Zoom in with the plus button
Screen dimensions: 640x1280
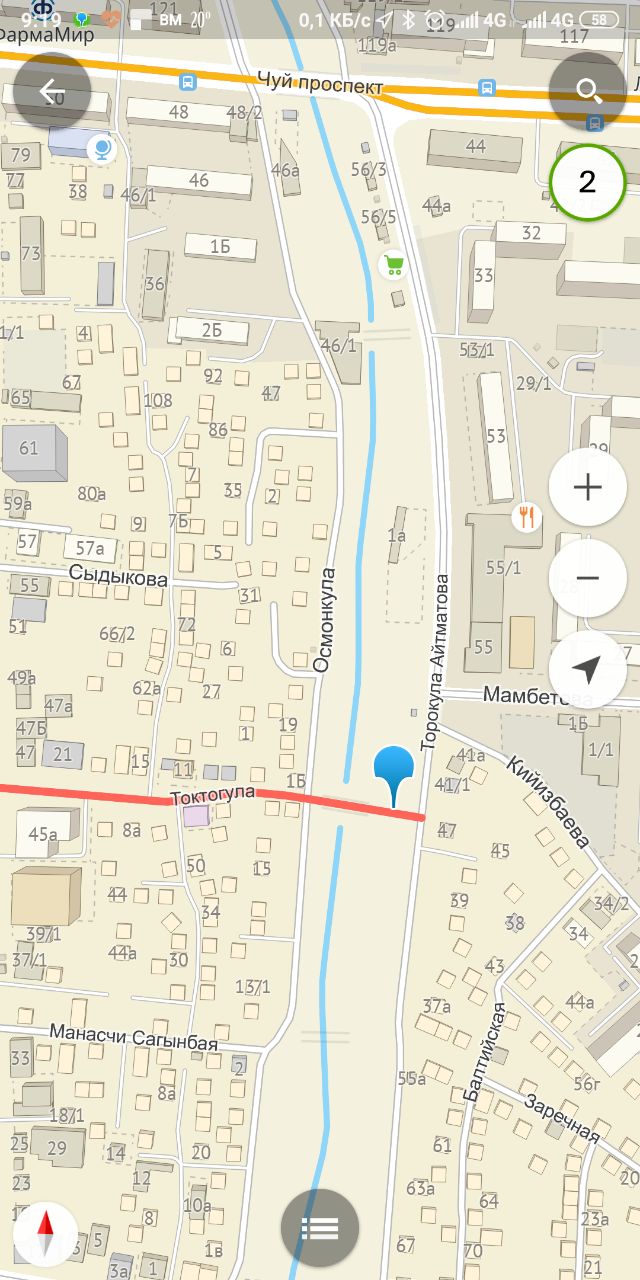588,487
